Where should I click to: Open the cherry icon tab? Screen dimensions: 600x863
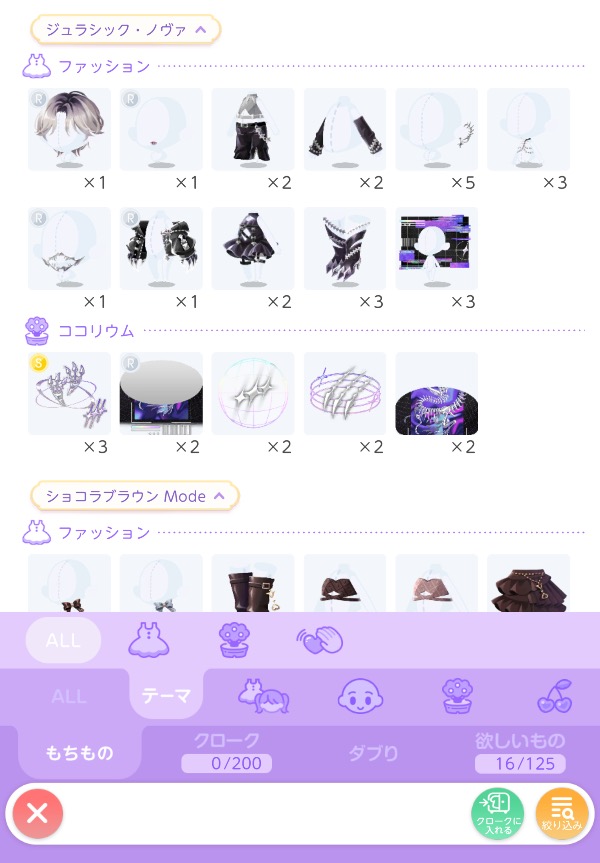pos(554,696)
